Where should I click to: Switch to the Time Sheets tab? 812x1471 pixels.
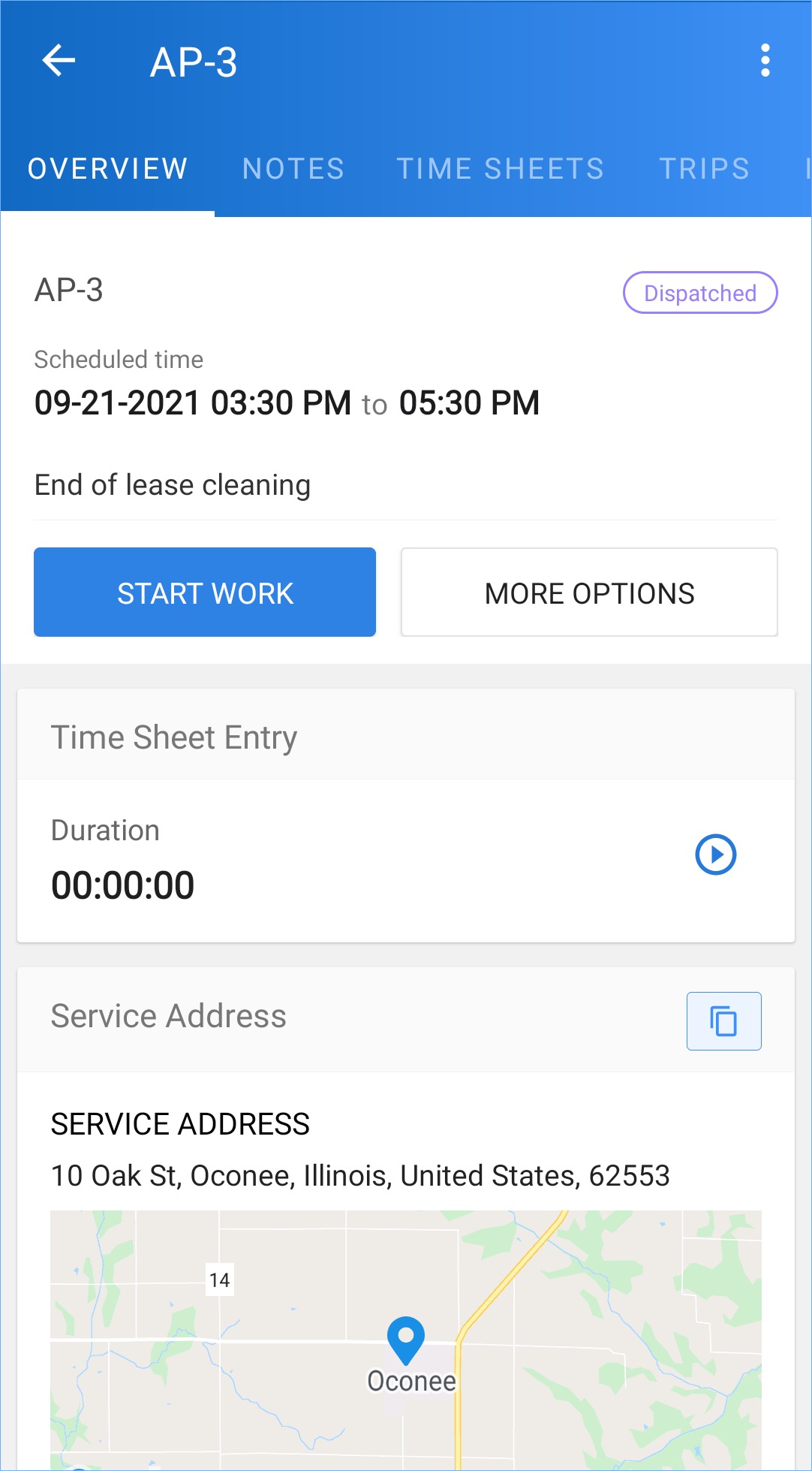[x=501, y=169]
